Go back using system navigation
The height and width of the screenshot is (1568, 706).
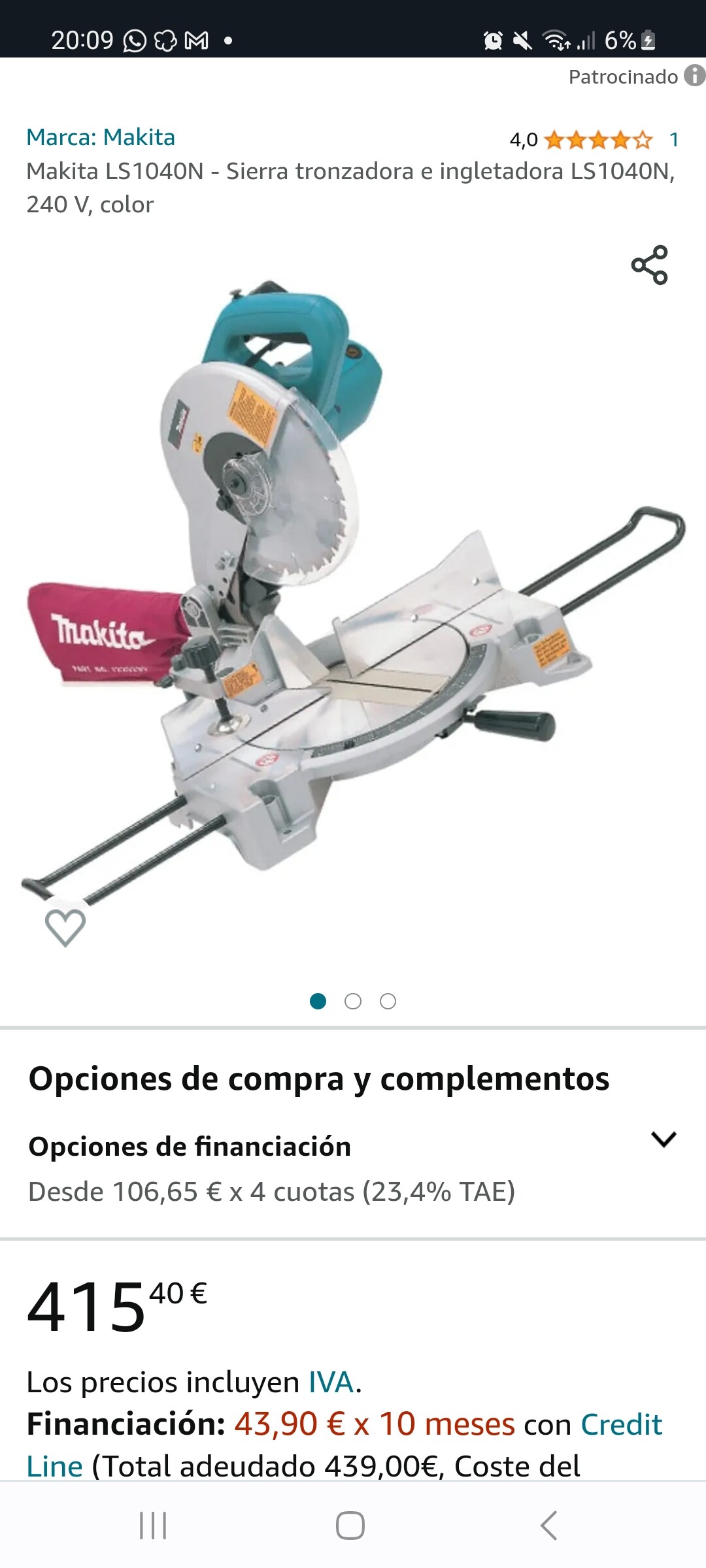(548, 1526)
